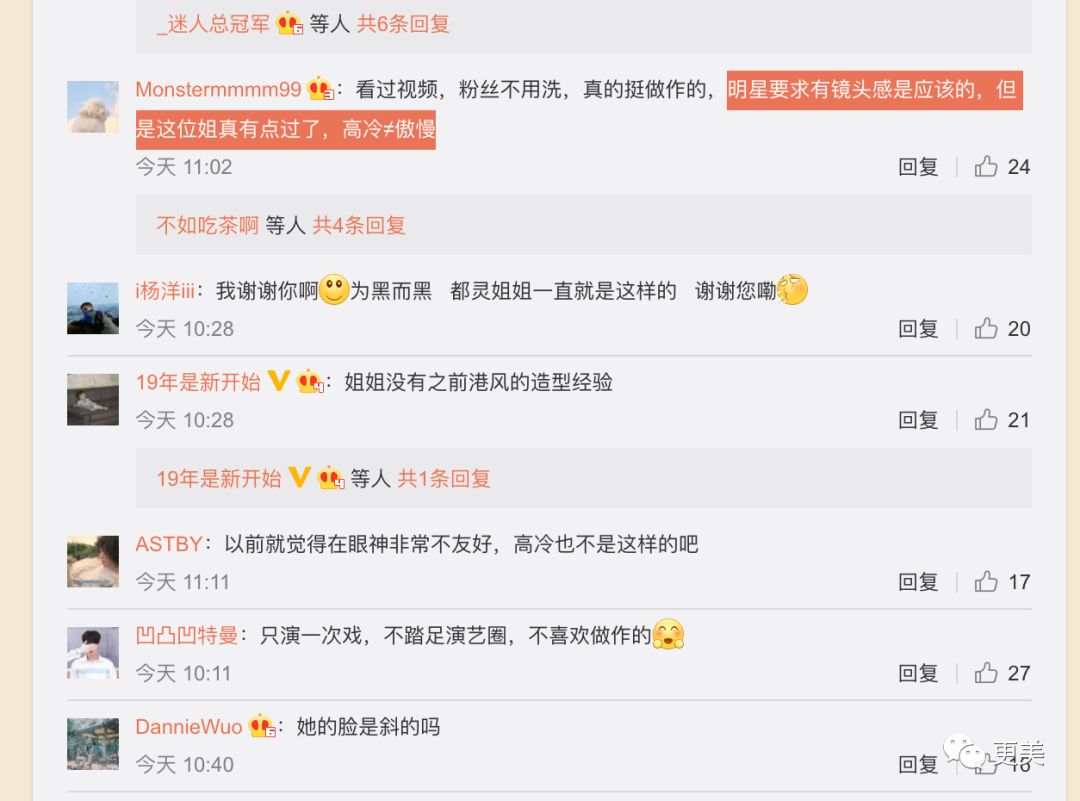This screenshot has width=1080, height=801.
Task: Expand the 共4条回复 replies
Action: click(x=359, y=225)
